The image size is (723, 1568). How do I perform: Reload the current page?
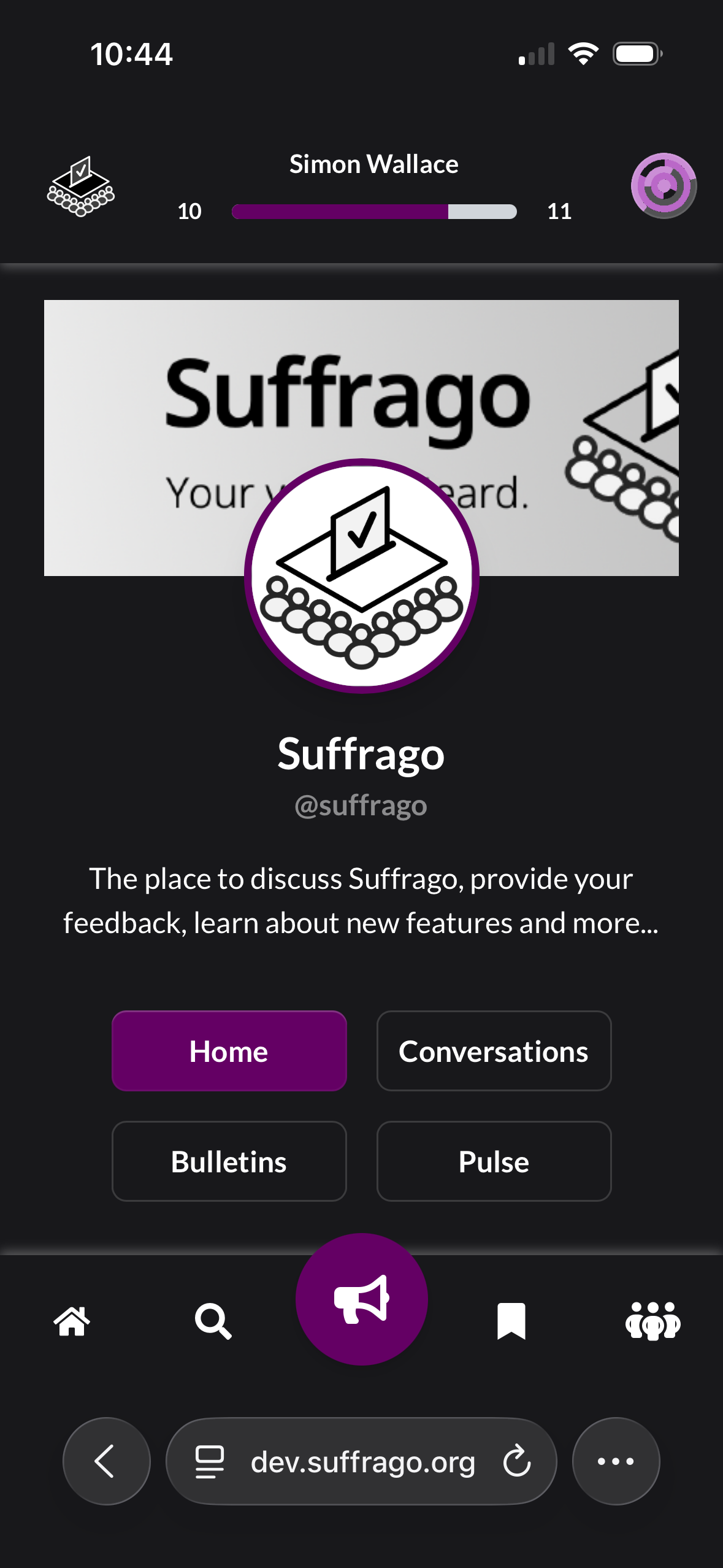[x=516, y=1461]
